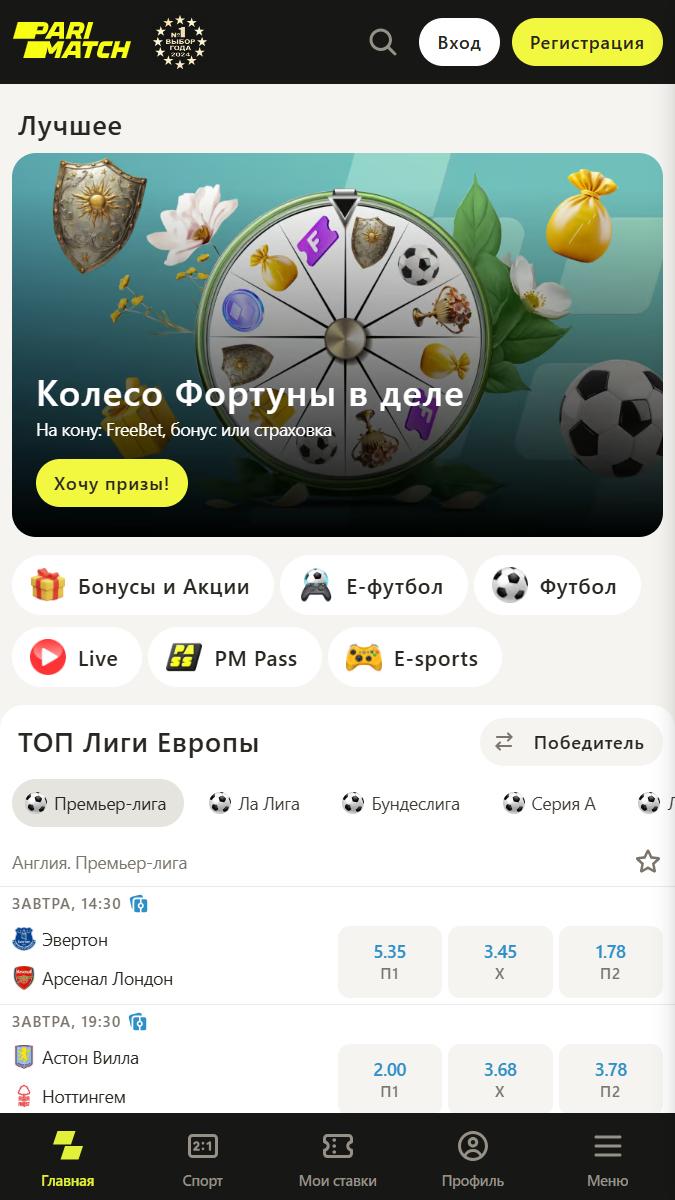
Task: Favorite the Англия Премьер-лига star
Action: pos(648,862)
